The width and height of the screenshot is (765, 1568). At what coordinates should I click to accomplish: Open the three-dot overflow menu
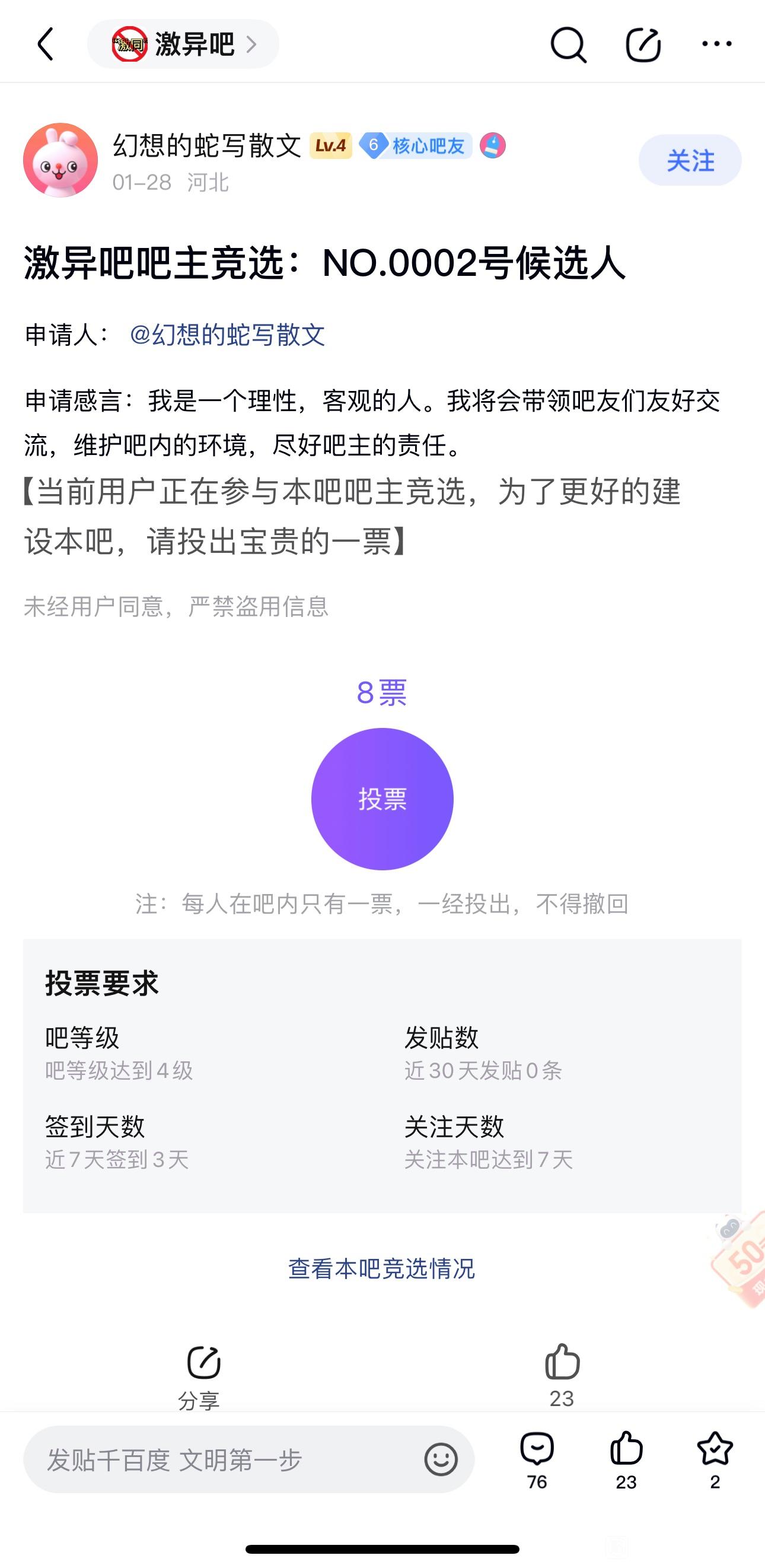(x=716, y=44)
